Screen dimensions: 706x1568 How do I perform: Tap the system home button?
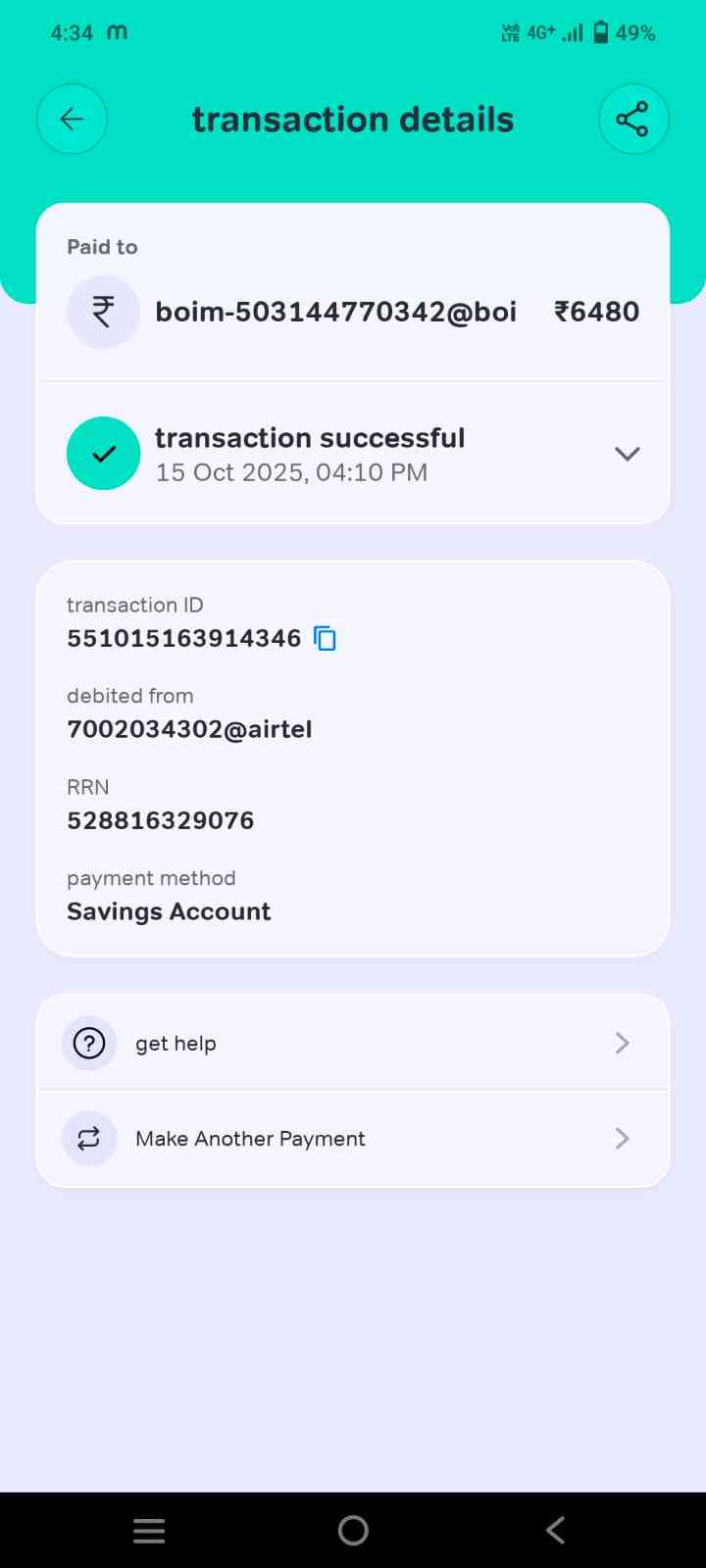[353, 1530]
